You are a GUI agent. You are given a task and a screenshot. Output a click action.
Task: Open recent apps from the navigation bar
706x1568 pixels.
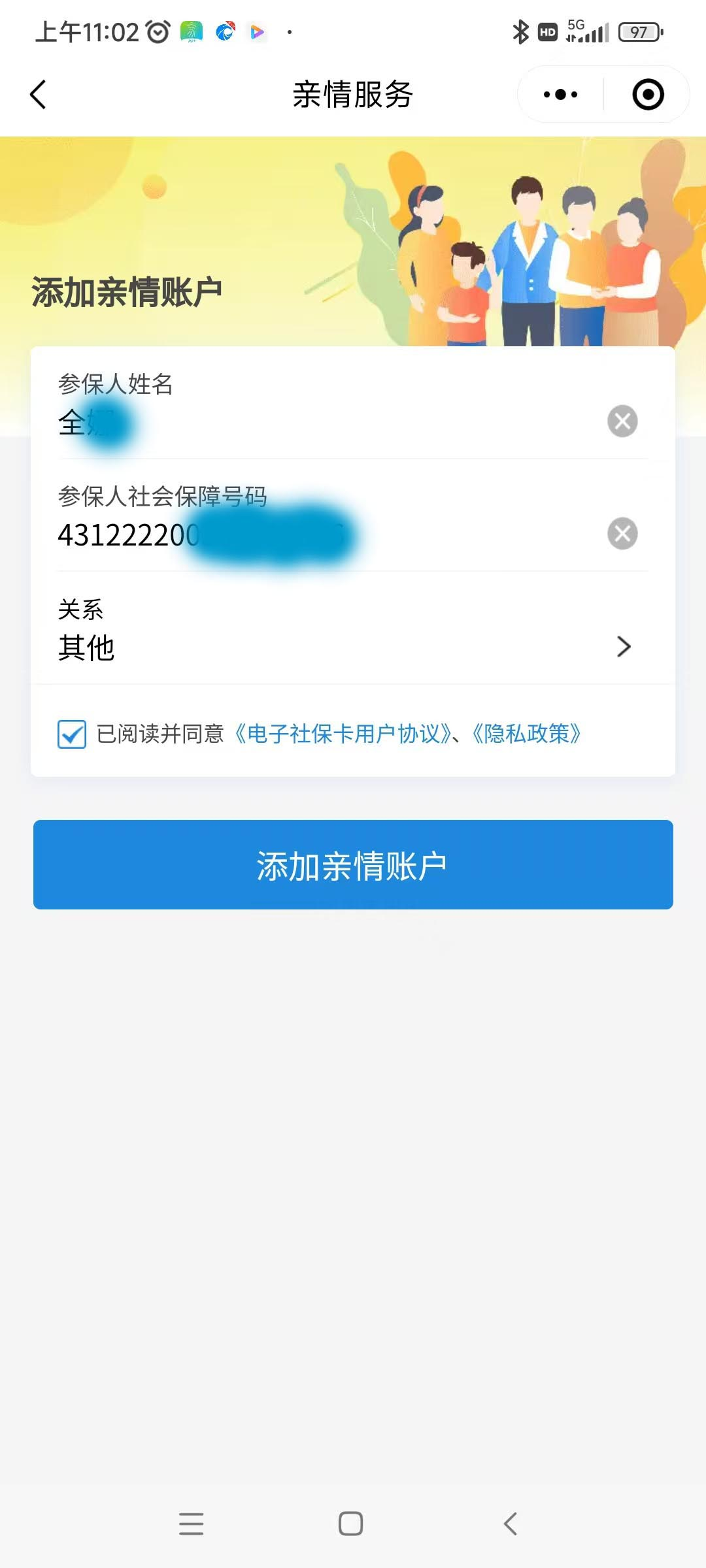(x=191, y=1524)
